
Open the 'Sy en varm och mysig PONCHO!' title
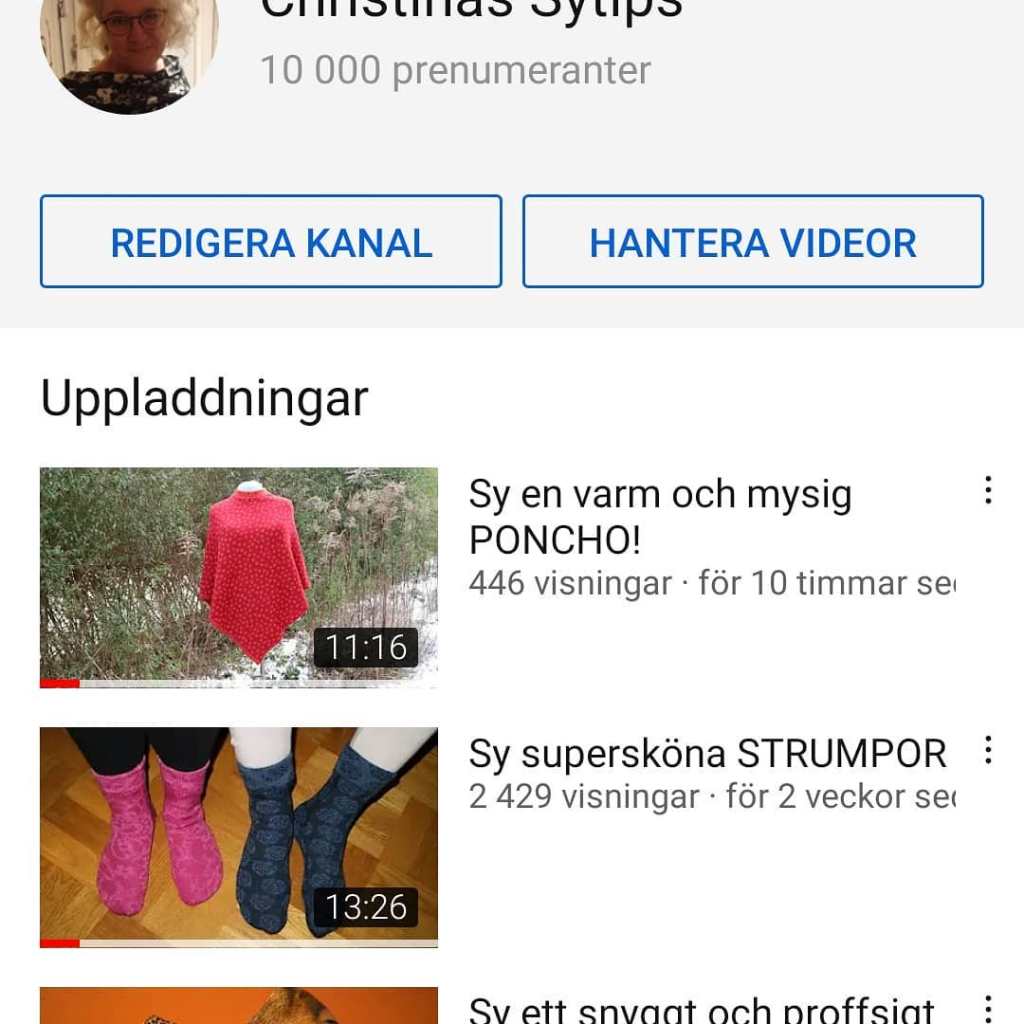(660, 517)
